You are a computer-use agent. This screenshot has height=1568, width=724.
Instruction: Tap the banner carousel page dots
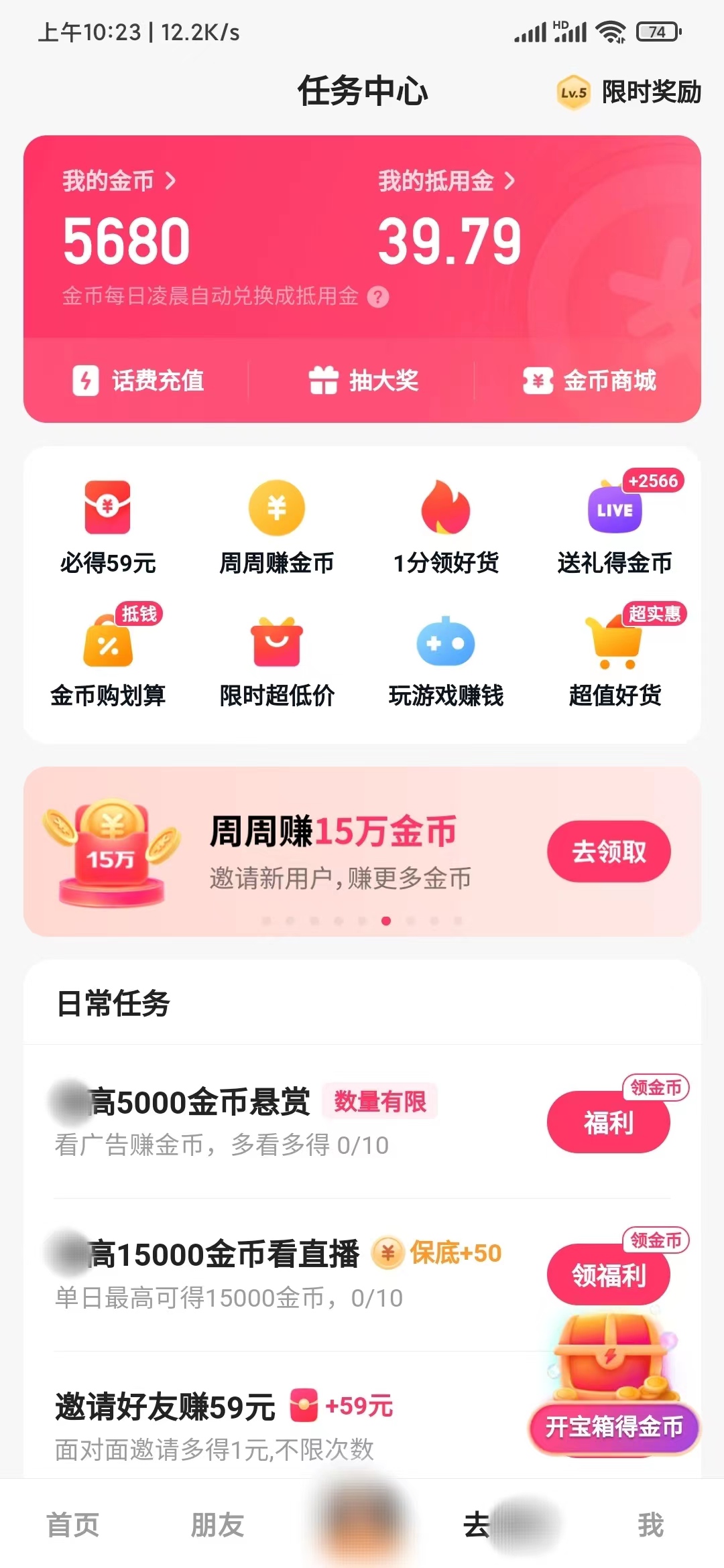[362, 921]
